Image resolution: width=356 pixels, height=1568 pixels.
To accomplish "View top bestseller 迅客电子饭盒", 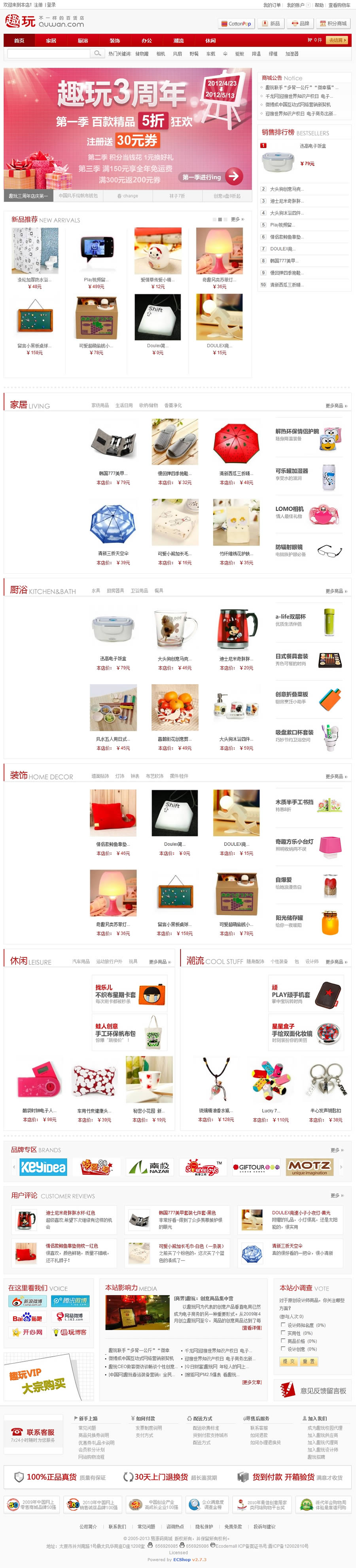I will click(312, 146).
